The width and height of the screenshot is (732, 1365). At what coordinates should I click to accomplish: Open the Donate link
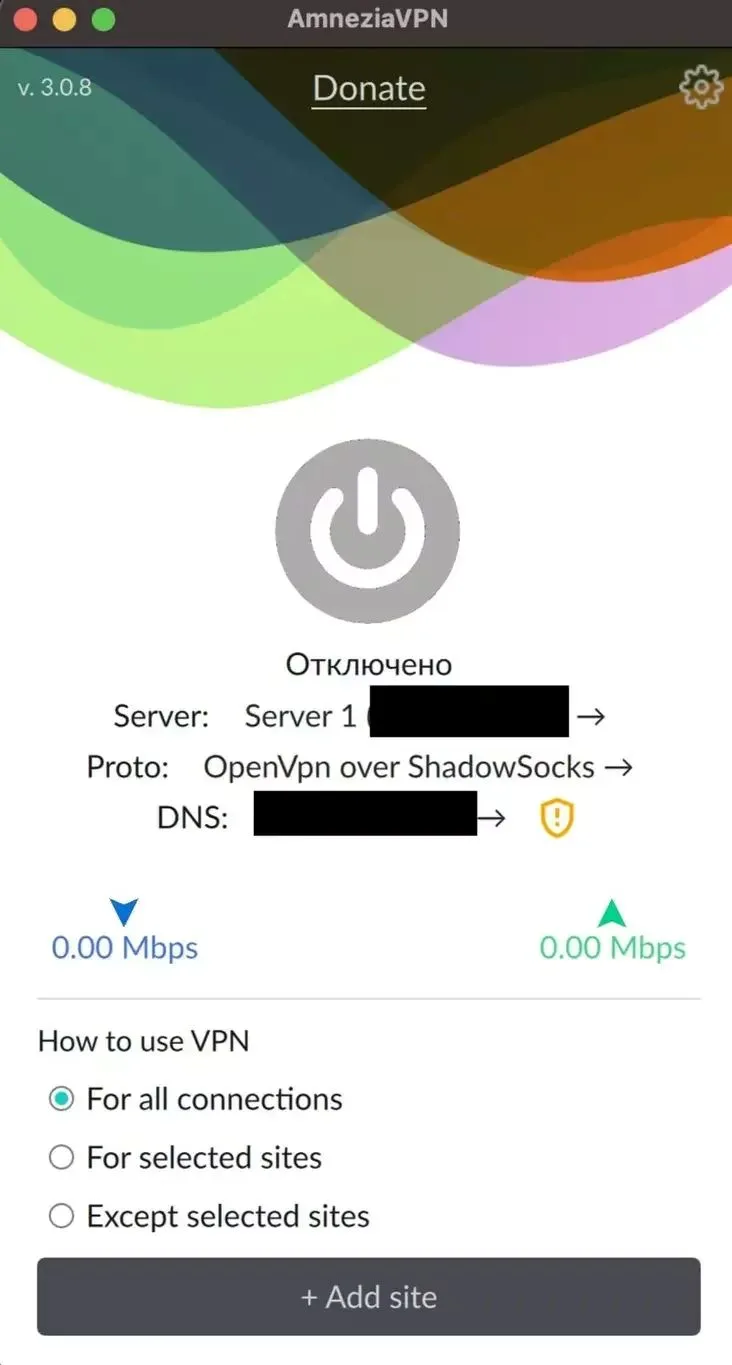[x=369, y=89]
